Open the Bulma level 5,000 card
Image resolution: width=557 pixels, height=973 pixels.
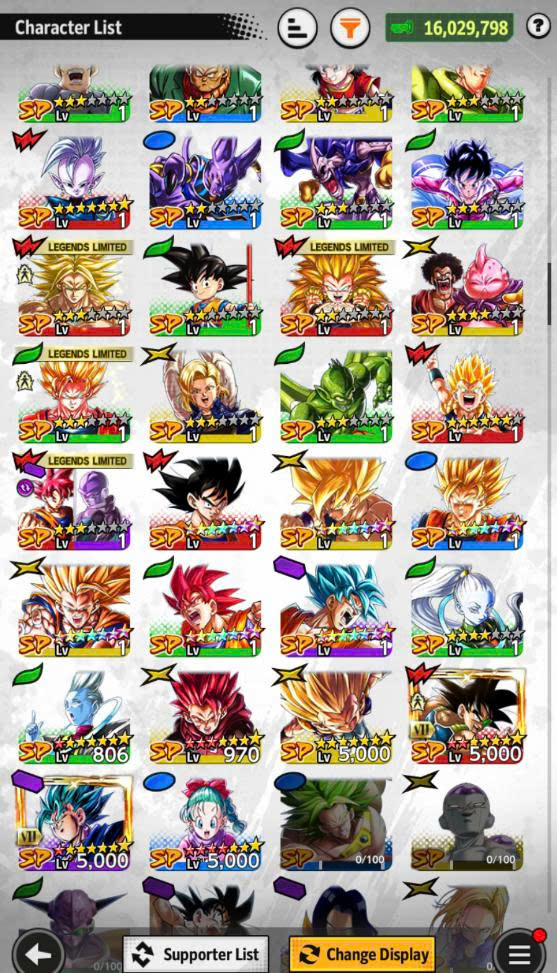(x=205, y=824)
